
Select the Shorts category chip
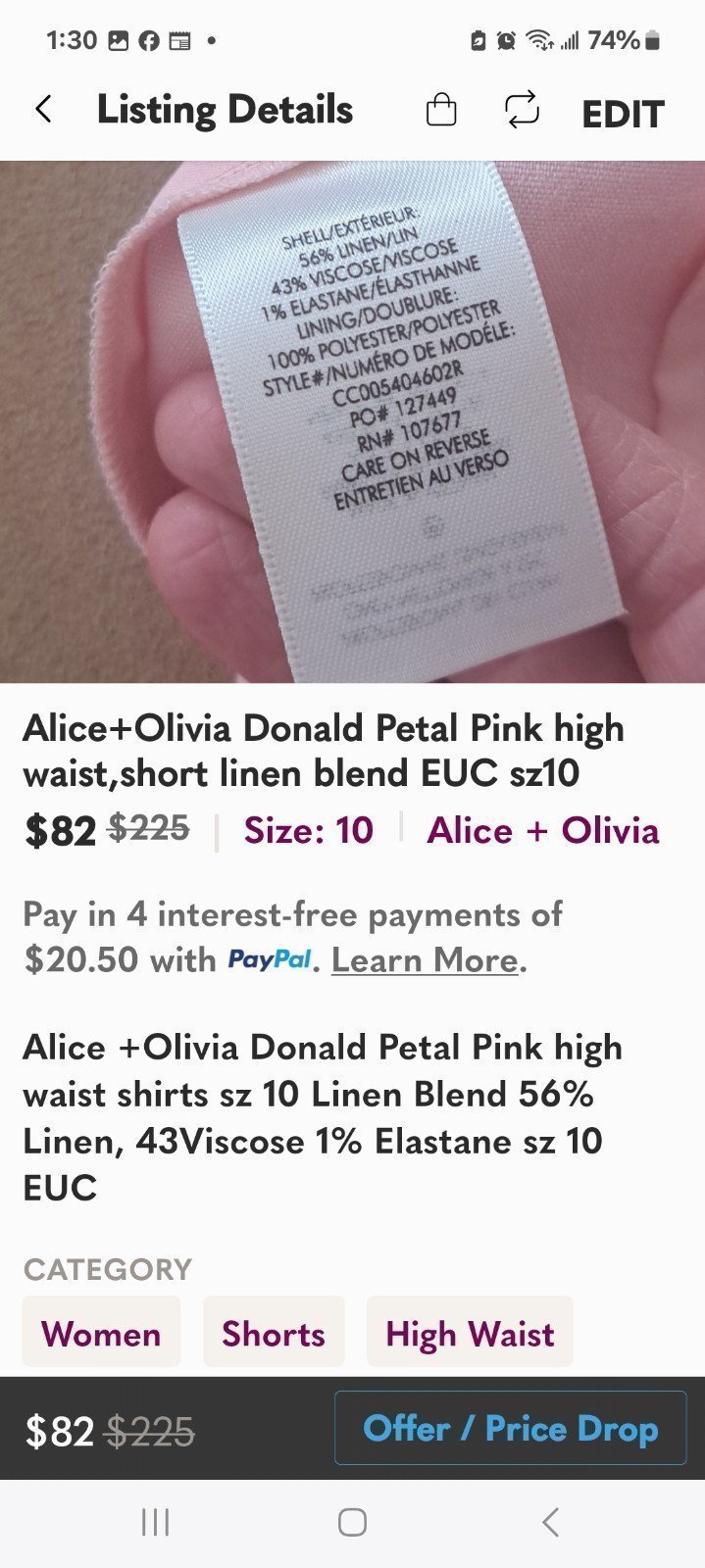pyautogui.click(x=274, y=1333)
